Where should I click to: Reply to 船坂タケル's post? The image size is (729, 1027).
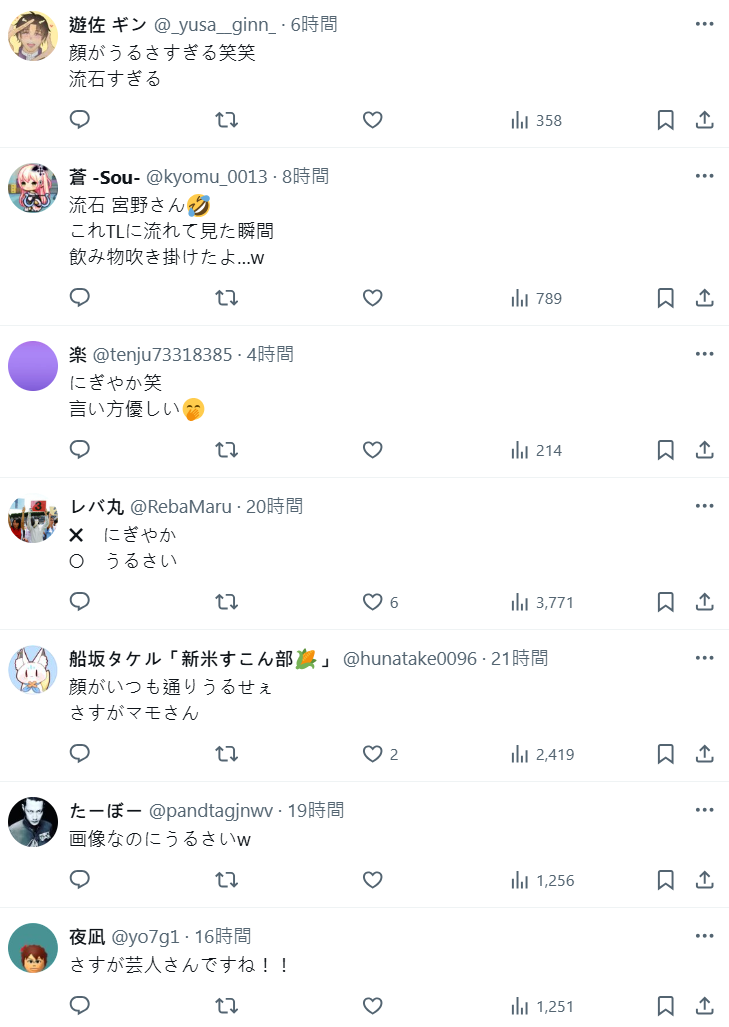(80, 754)
